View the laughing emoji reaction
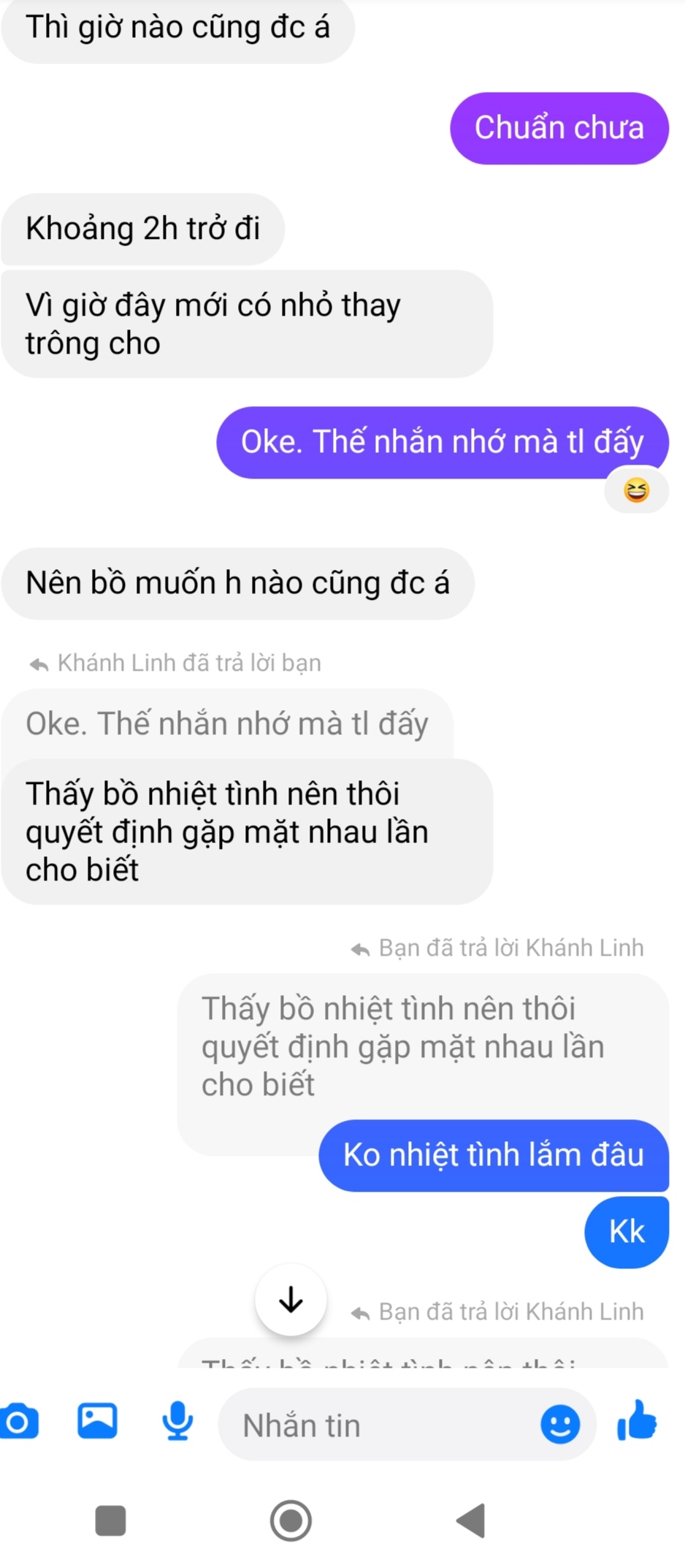This screenshot has width=685, height=1568. point(636,490)
